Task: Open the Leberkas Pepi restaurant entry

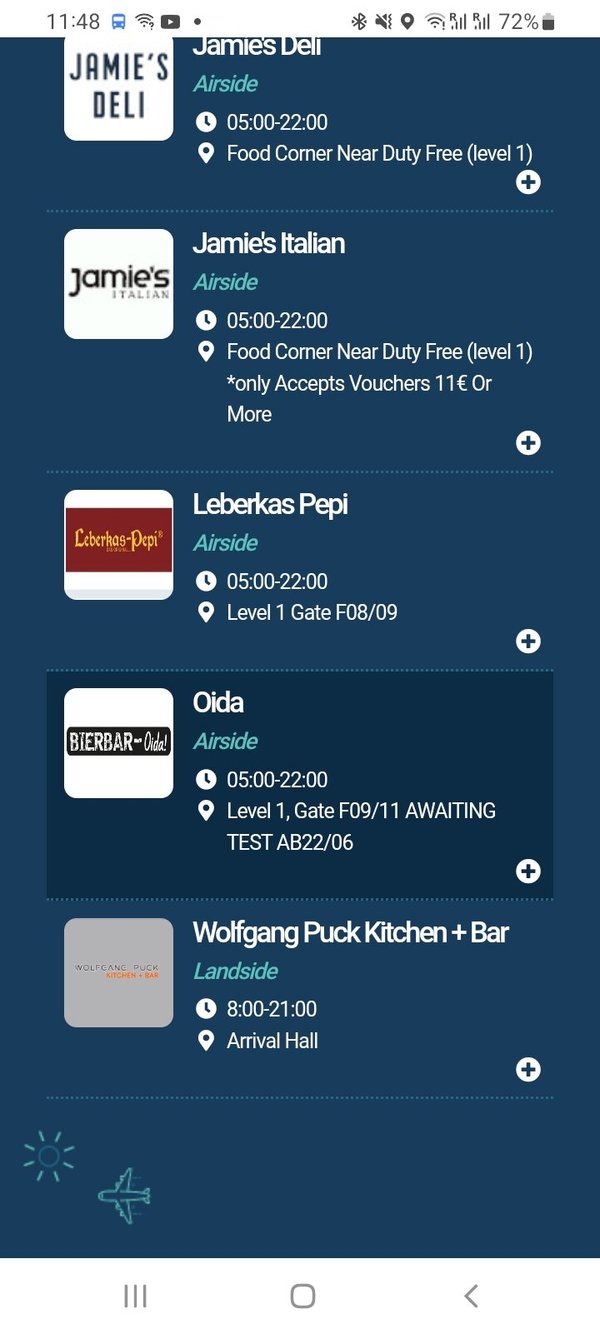Action: (270, 505)
